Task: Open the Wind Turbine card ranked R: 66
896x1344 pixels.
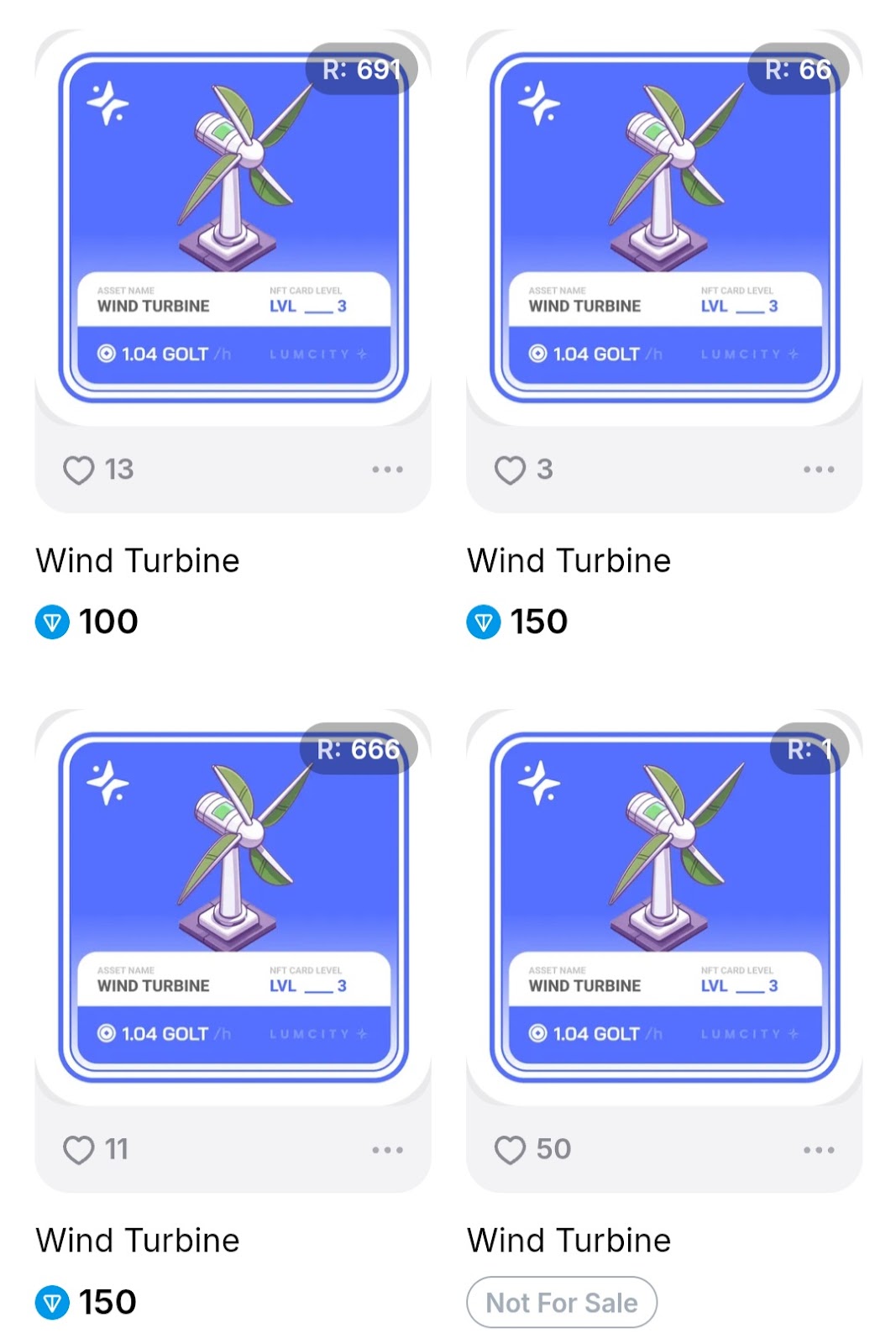Action: click(664, 228)
